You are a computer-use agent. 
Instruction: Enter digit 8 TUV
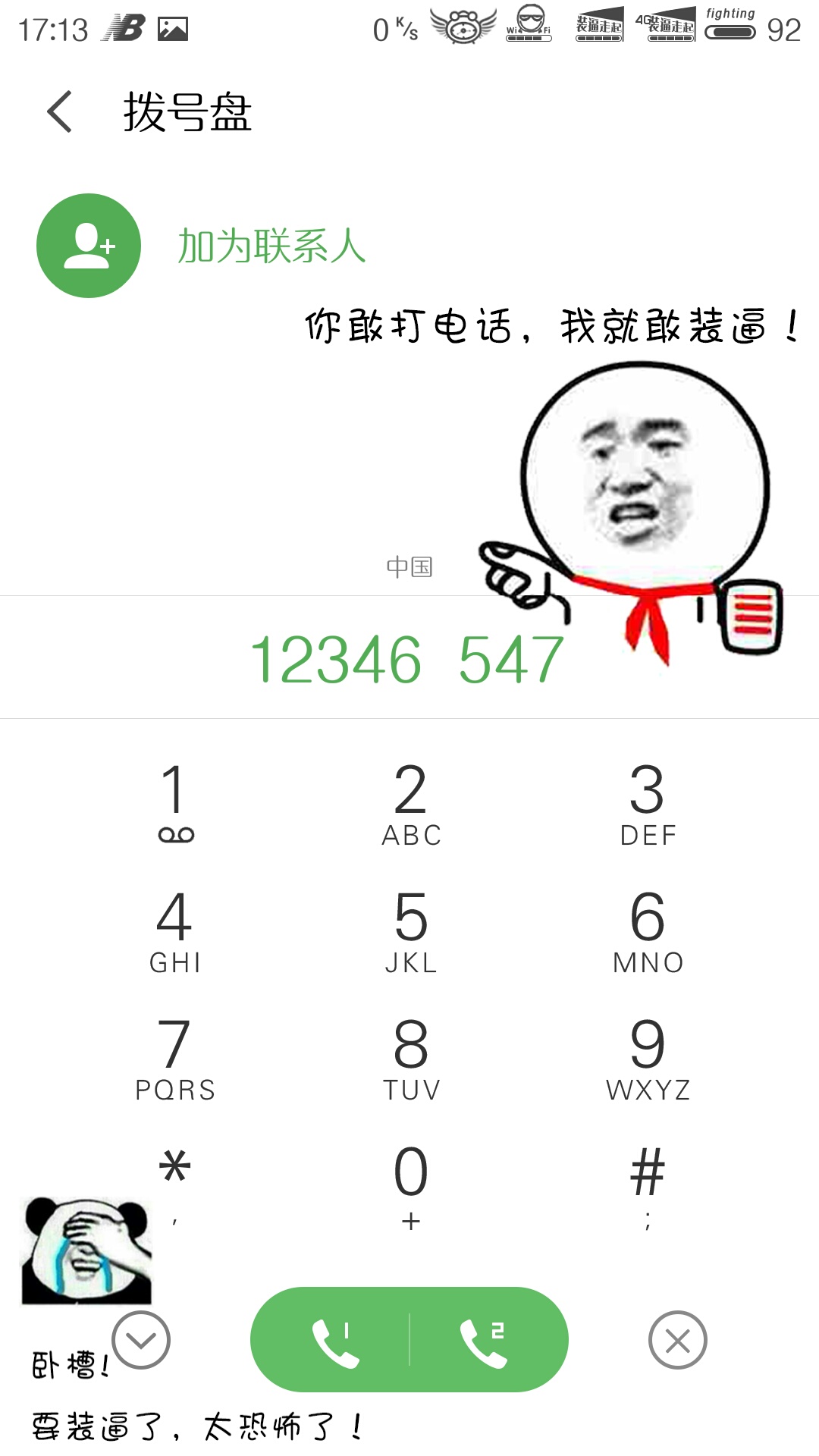[411, 1058]
